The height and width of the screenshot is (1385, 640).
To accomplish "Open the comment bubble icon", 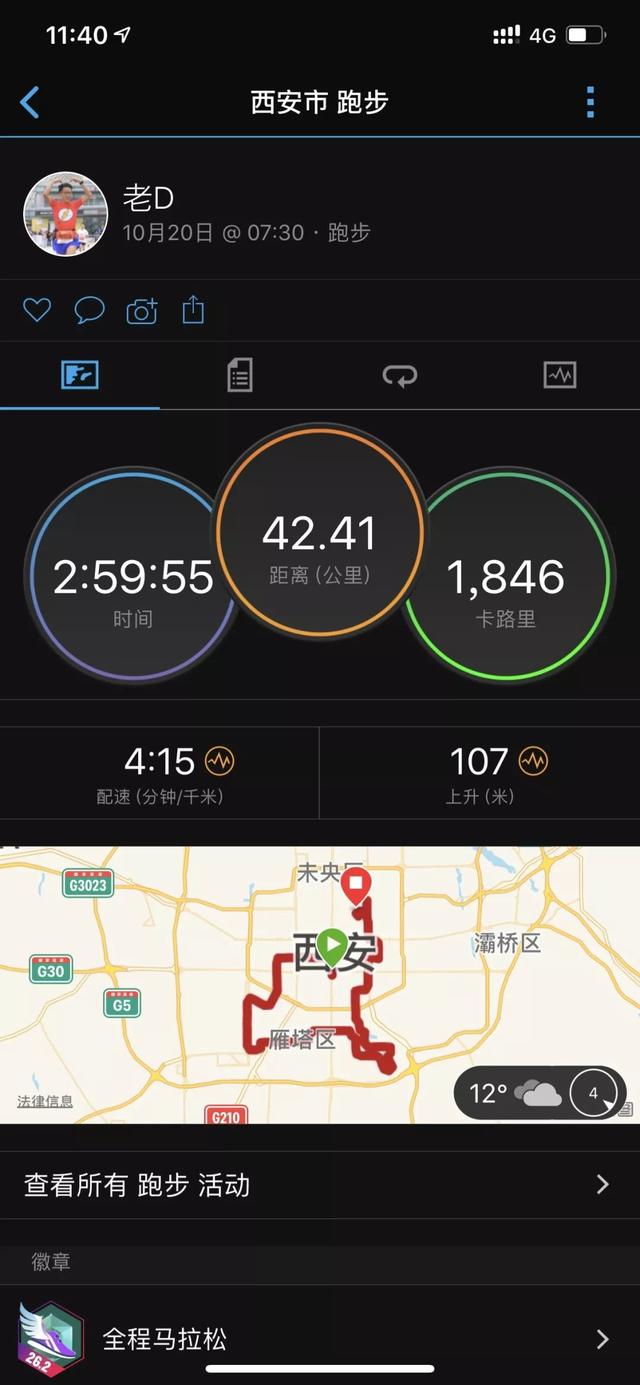I will [x=89, y=310].
